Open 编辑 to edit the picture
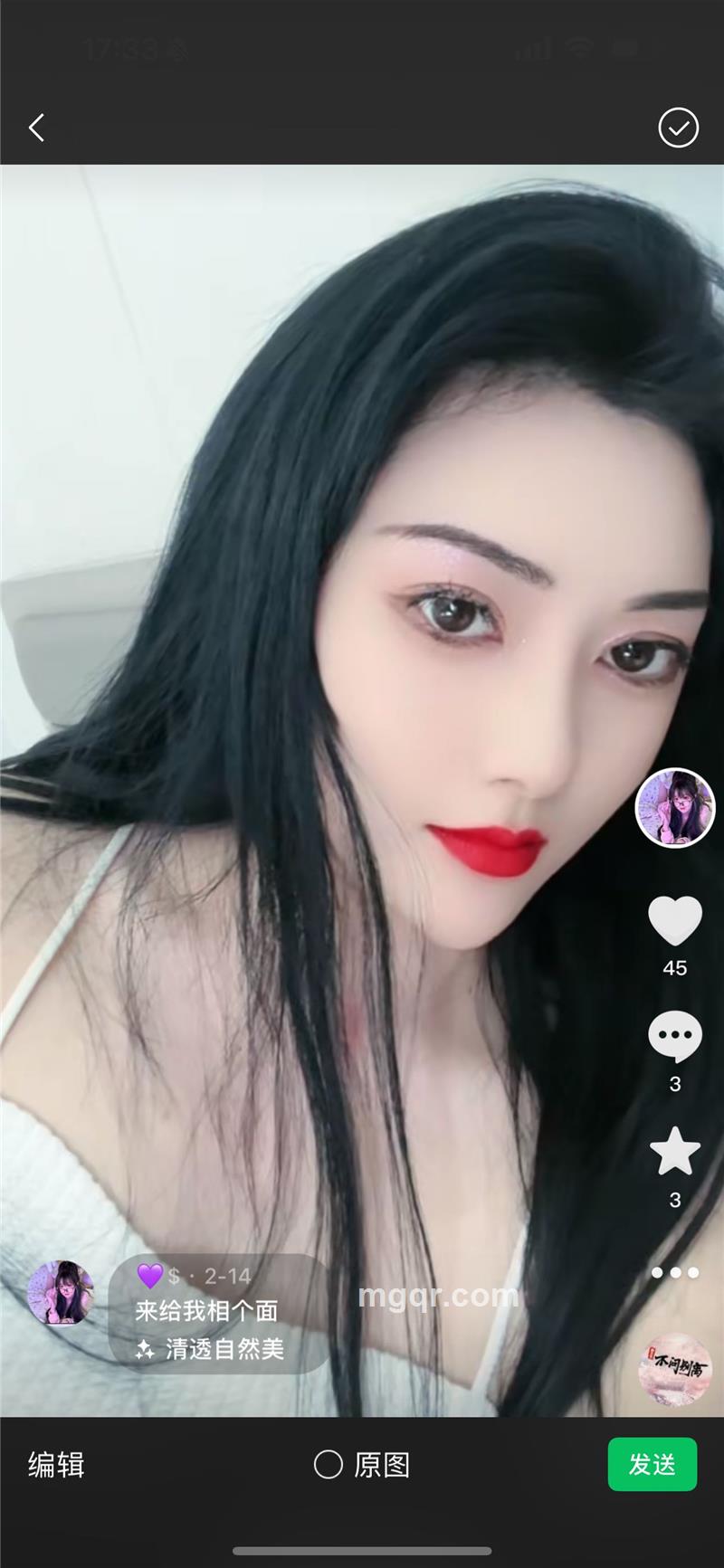The image size is (724, 1568). [x=56, y=1464]
